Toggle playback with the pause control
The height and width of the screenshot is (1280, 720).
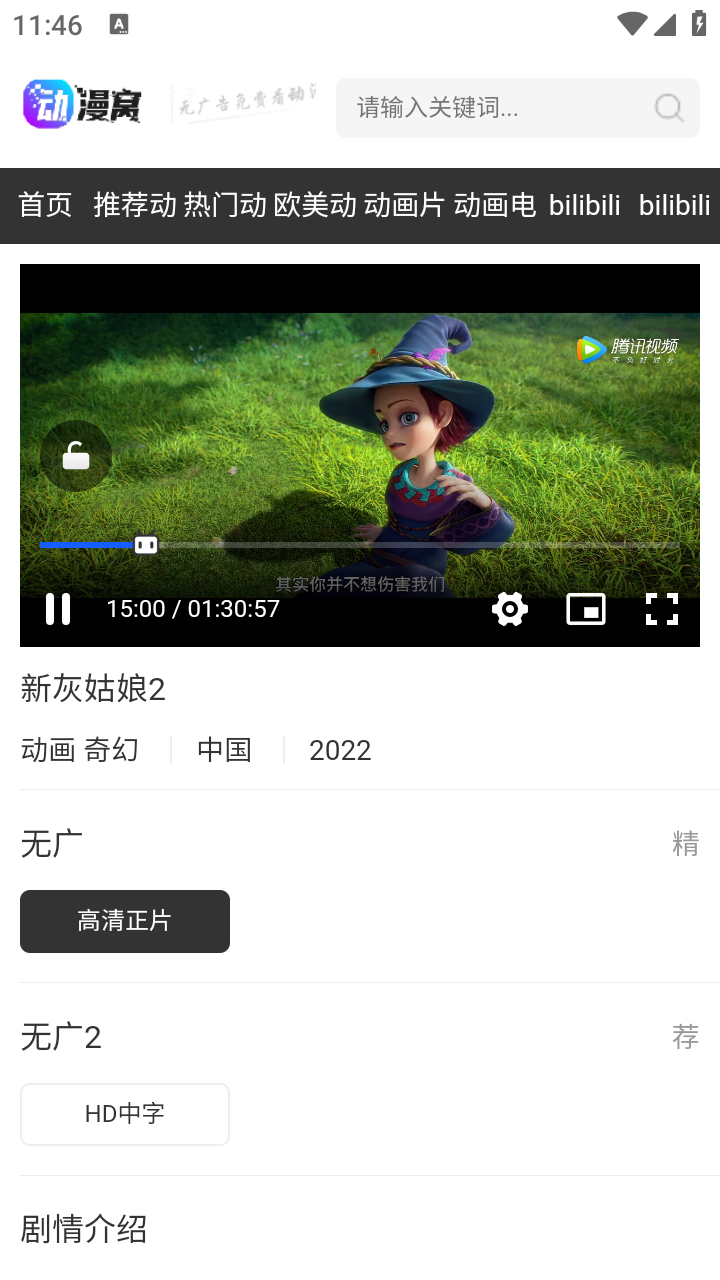58,608
